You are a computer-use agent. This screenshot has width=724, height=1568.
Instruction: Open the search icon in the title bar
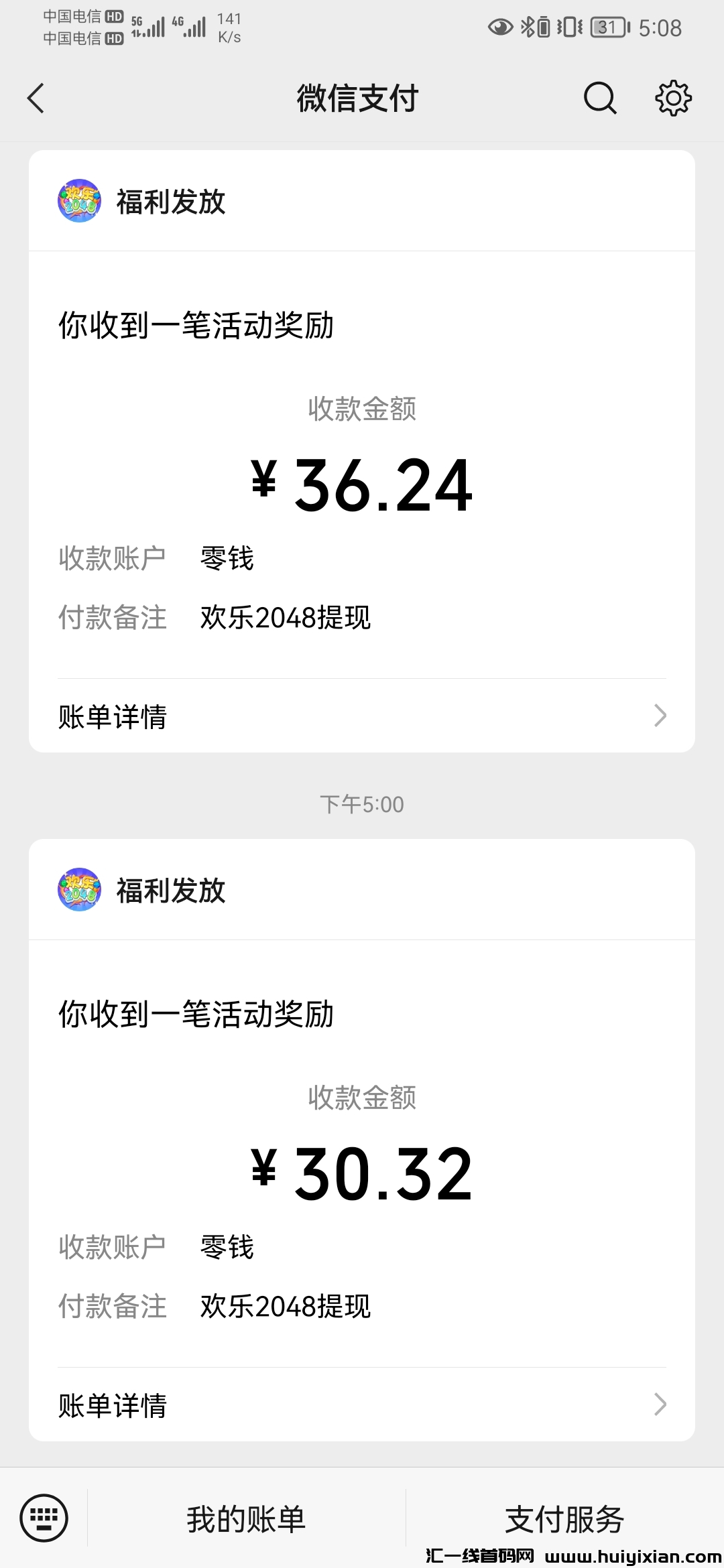click(600, 98)
